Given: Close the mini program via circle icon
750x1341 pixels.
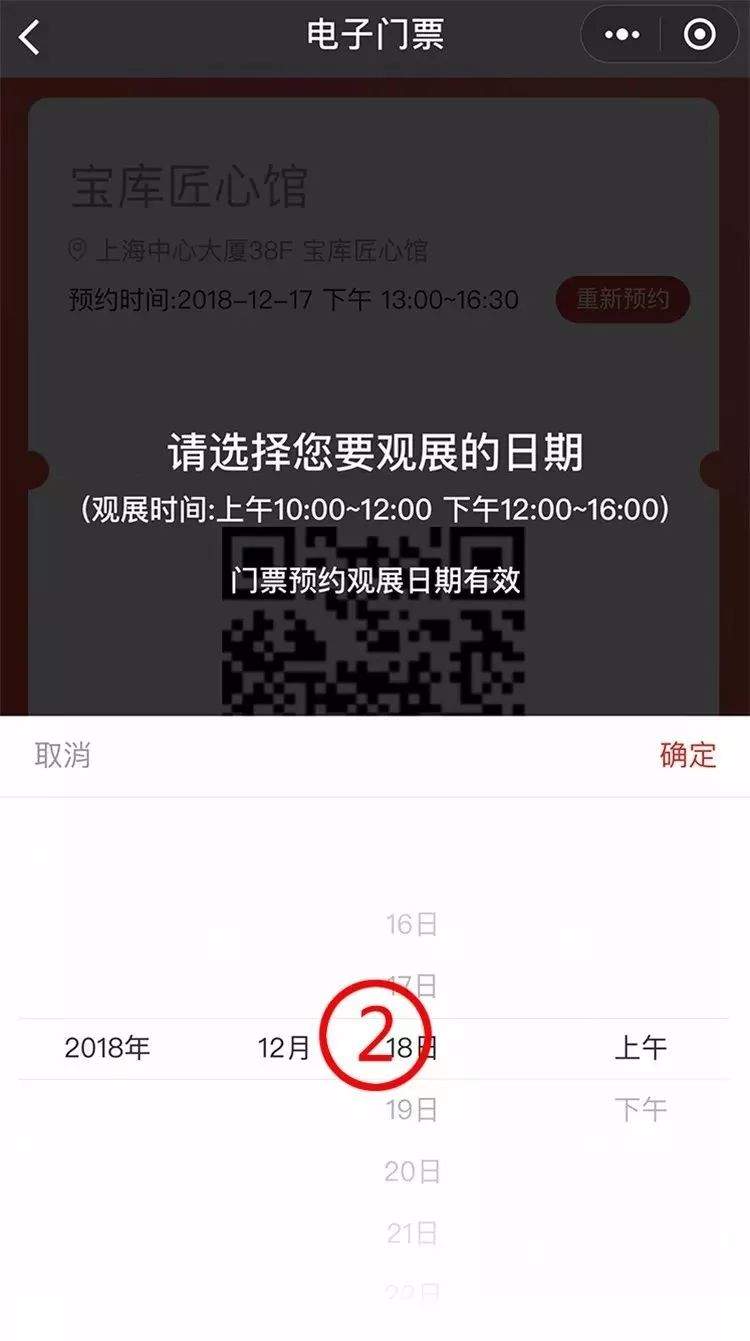Looking at the screenshot, I should [699, 35].
